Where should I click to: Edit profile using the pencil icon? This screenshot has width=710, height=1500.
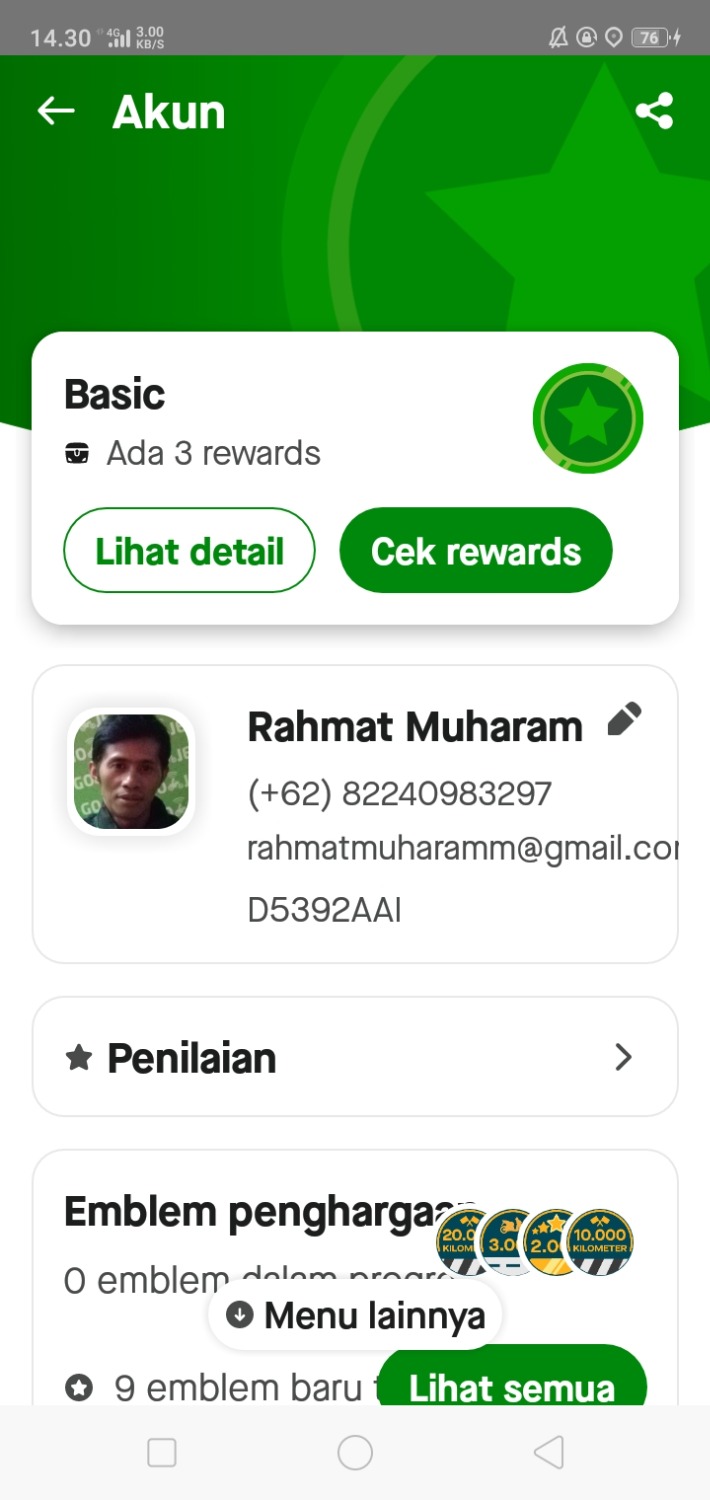click(624, 720)
